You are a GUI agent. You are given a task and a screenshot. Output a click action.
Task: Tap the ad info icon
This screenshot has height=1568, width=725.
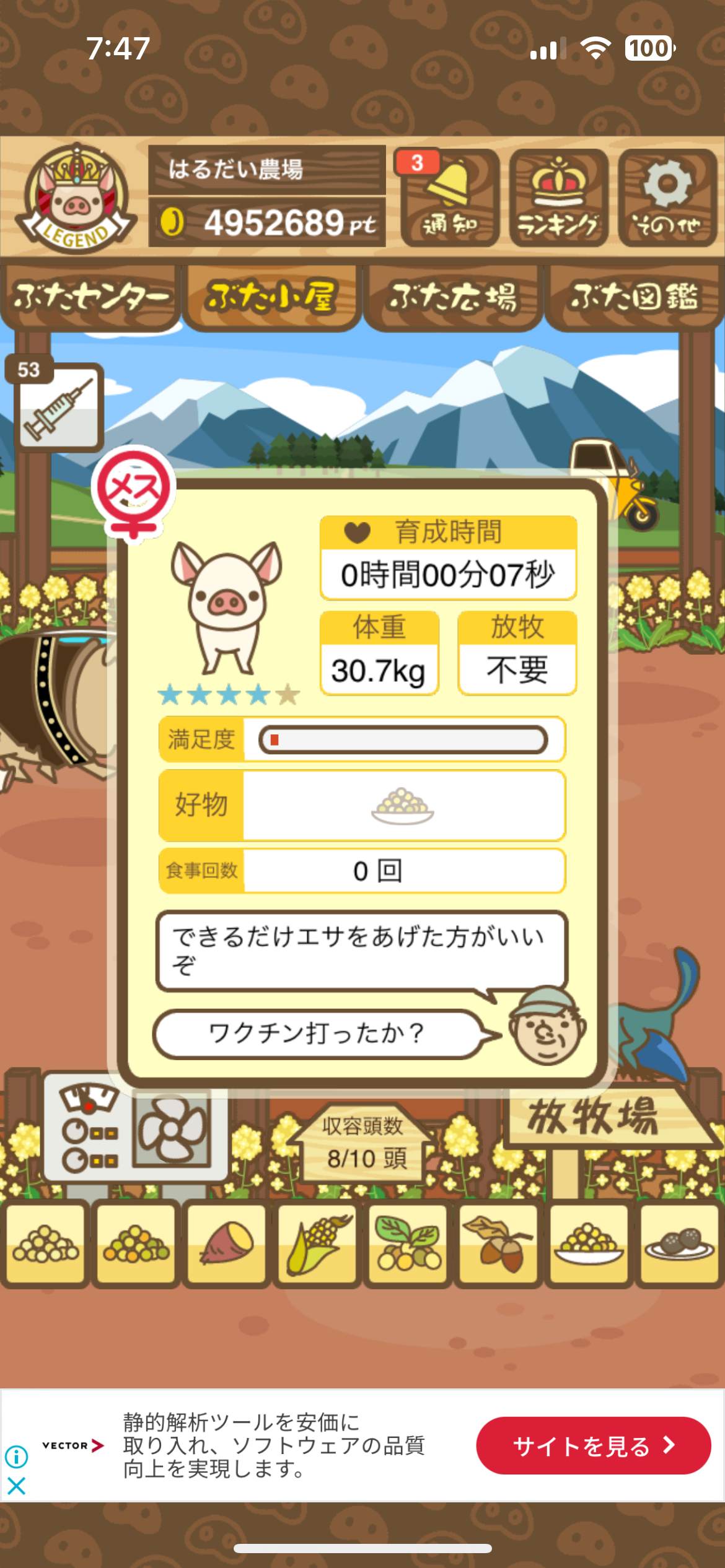[17, 1457]
